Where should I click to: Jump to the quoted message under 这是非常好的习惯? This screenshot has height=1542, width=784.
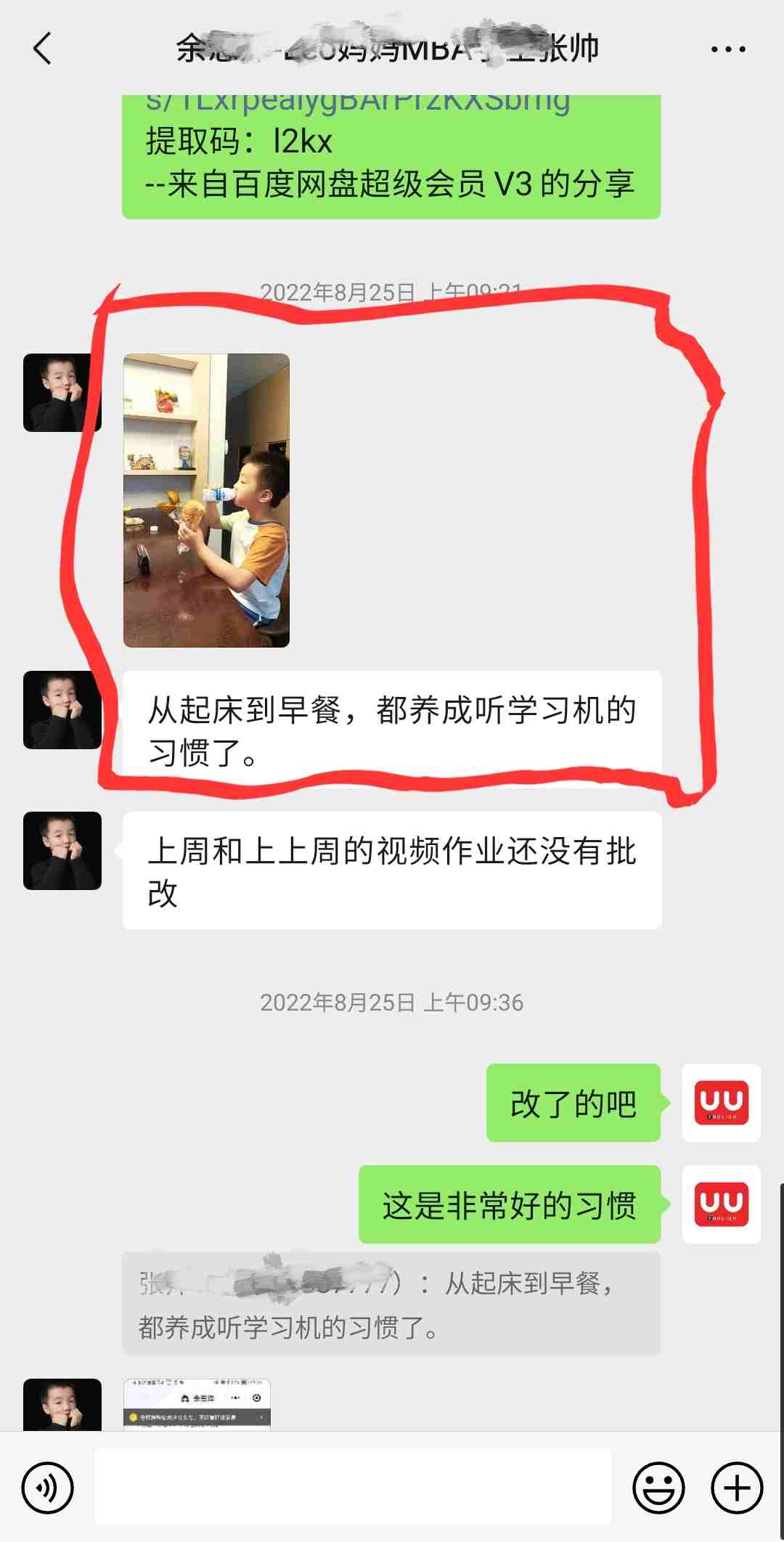click(391, 1304)
